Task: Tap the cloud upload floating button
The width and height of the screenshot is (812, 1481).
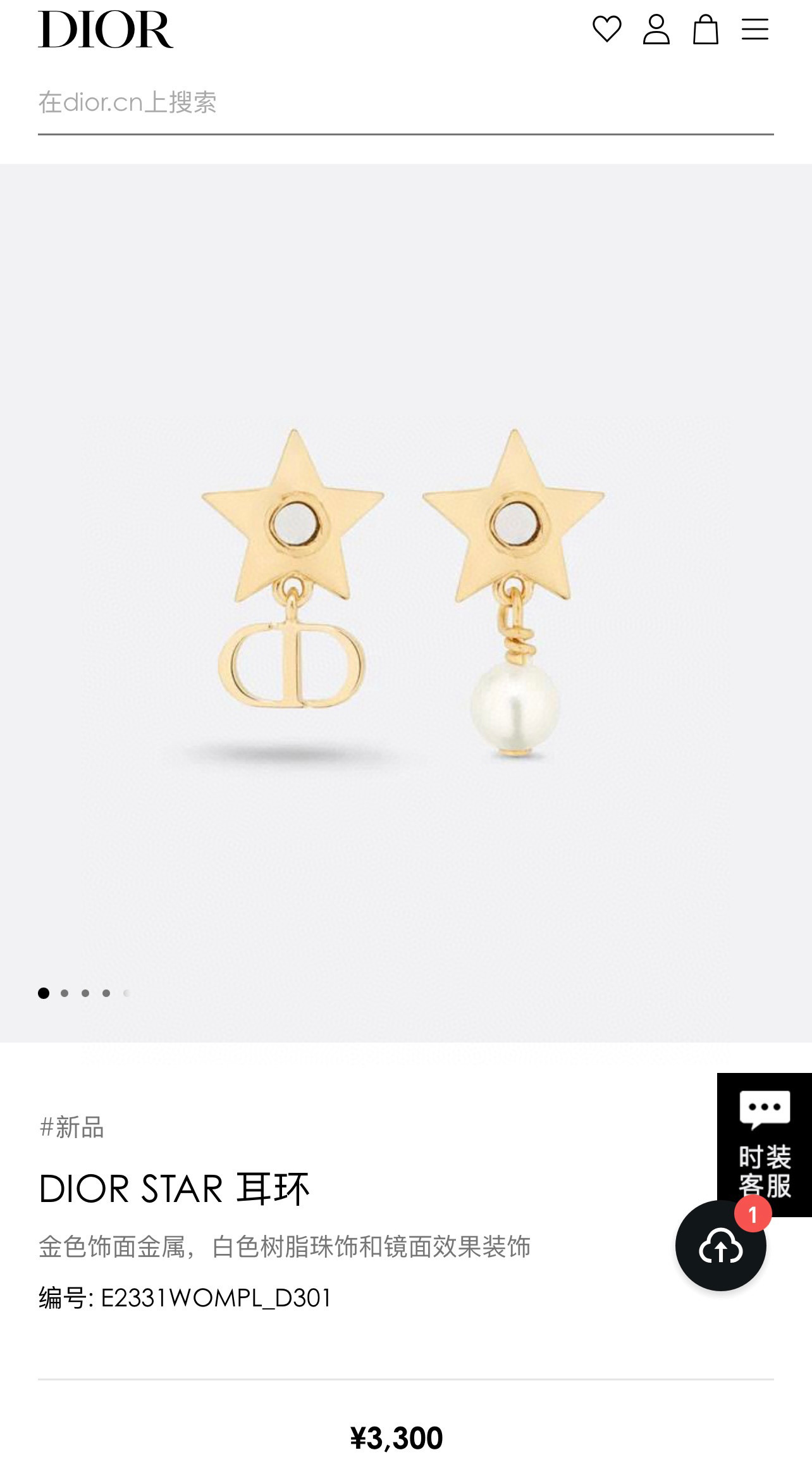Action: (x=721, y=1246)
